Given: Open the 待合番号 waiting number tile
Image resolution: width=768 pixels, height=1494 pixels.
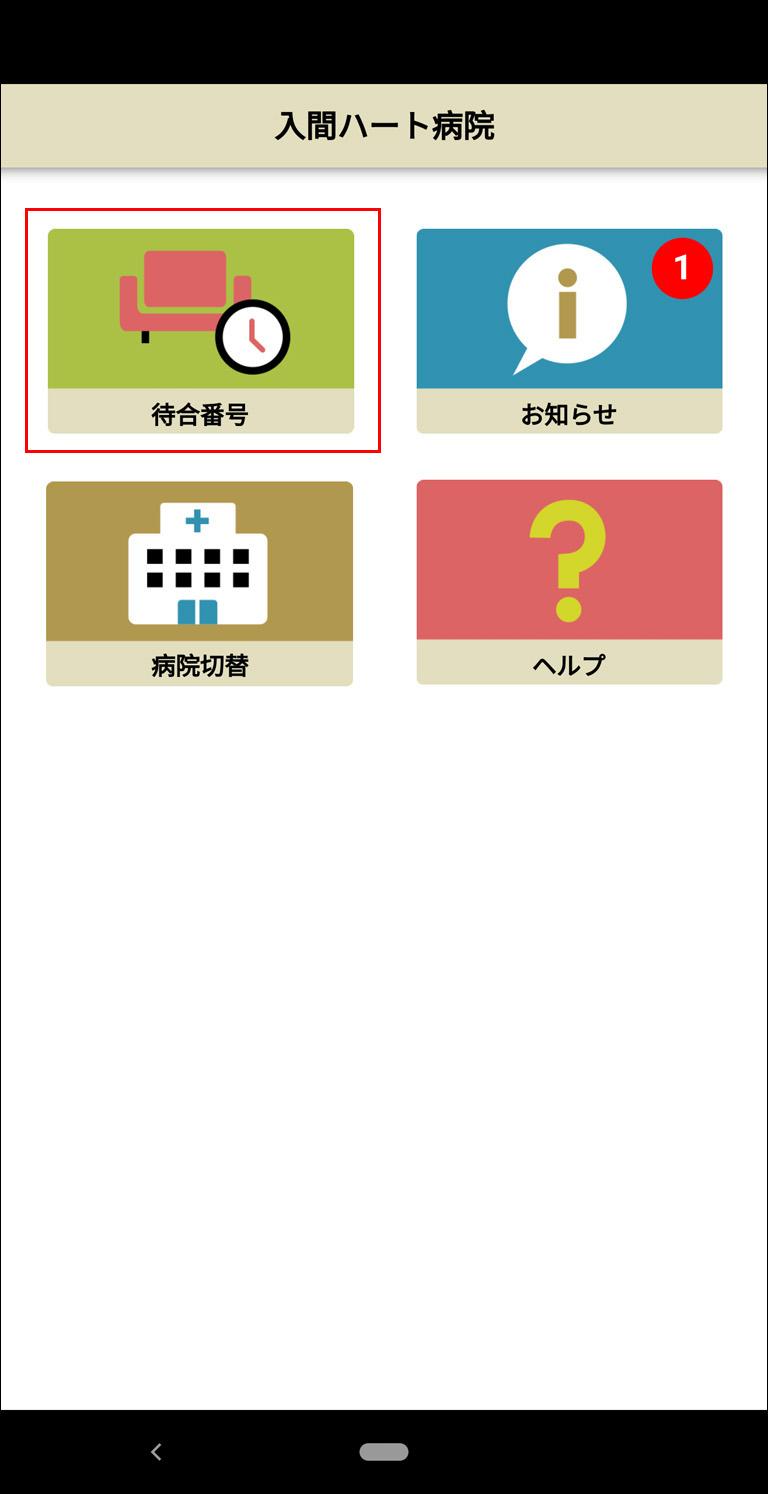Looking at the screenshot, I should 201,331.
